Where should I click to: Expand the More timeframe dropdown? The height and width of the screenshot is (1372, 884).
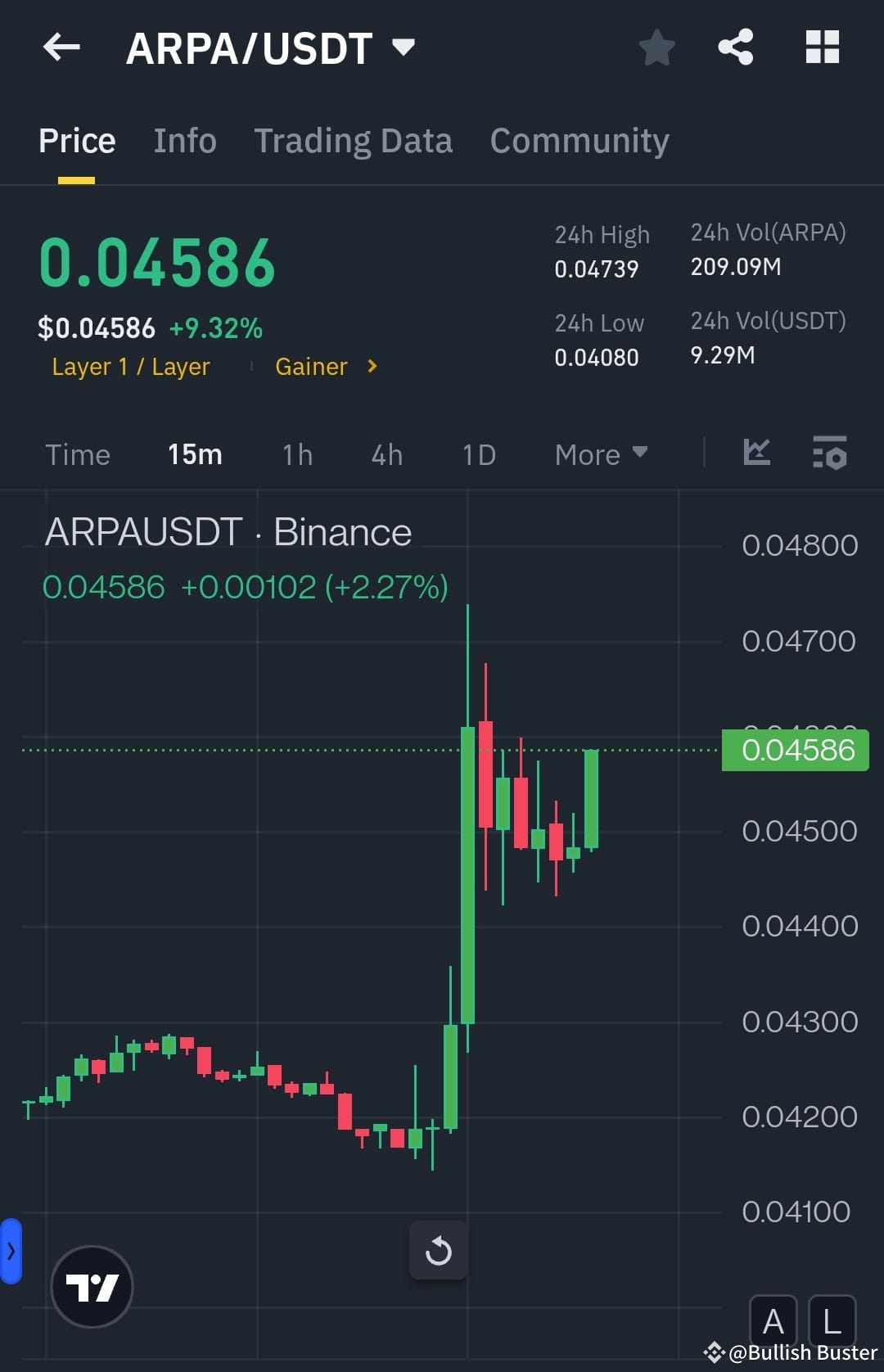point(601,454)
